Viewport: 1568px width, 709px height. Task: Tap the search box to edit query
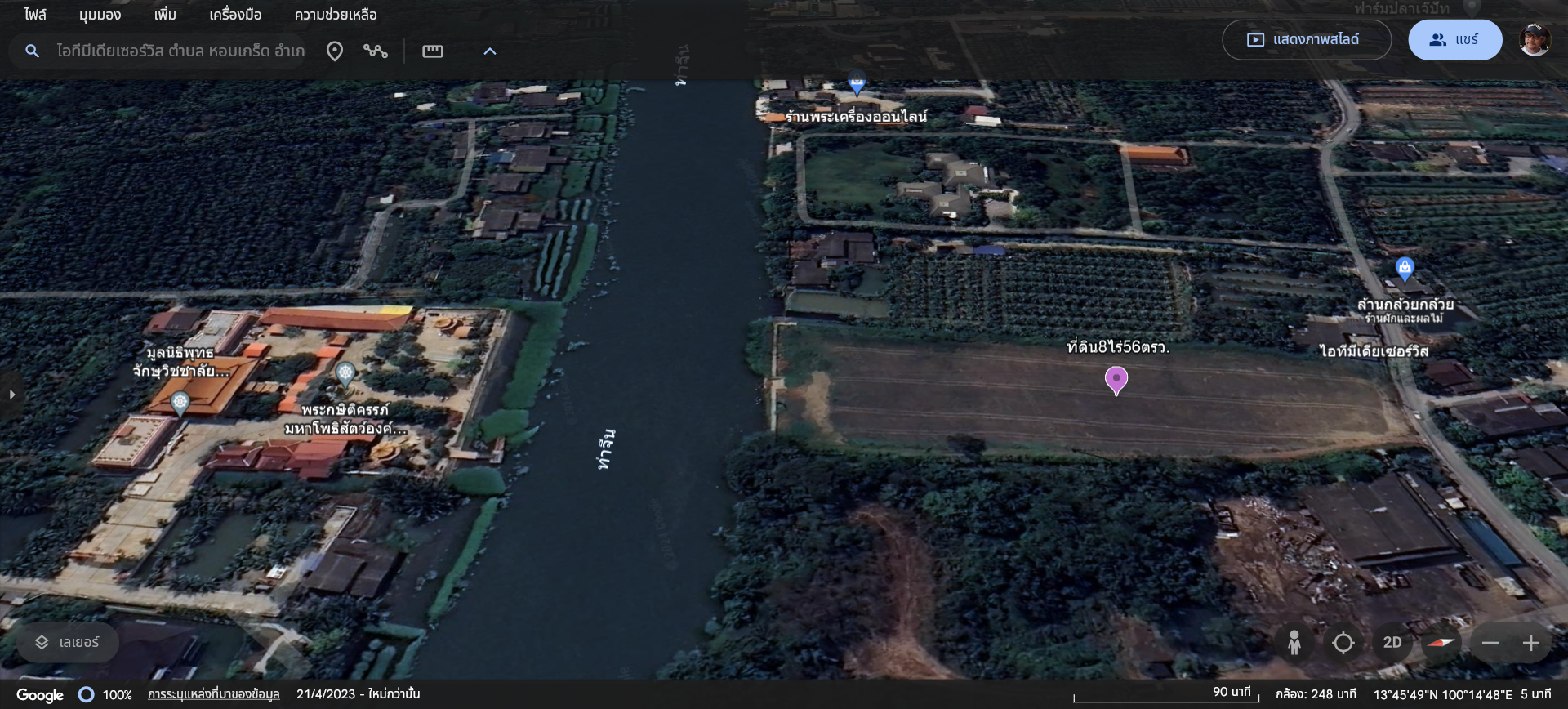(x=180, y=51)
